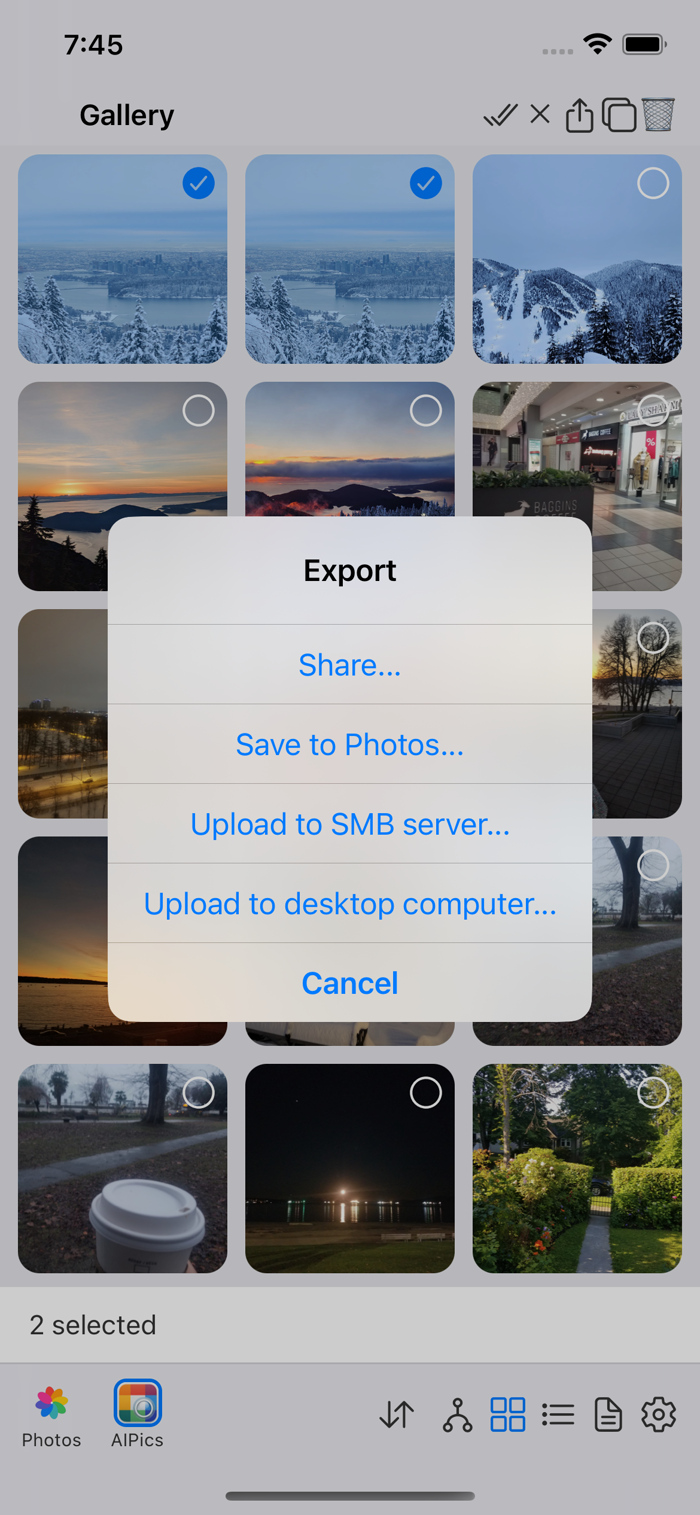Delete selected photos with trash icon
The image size is (700, 1515).
click(659, 115)
